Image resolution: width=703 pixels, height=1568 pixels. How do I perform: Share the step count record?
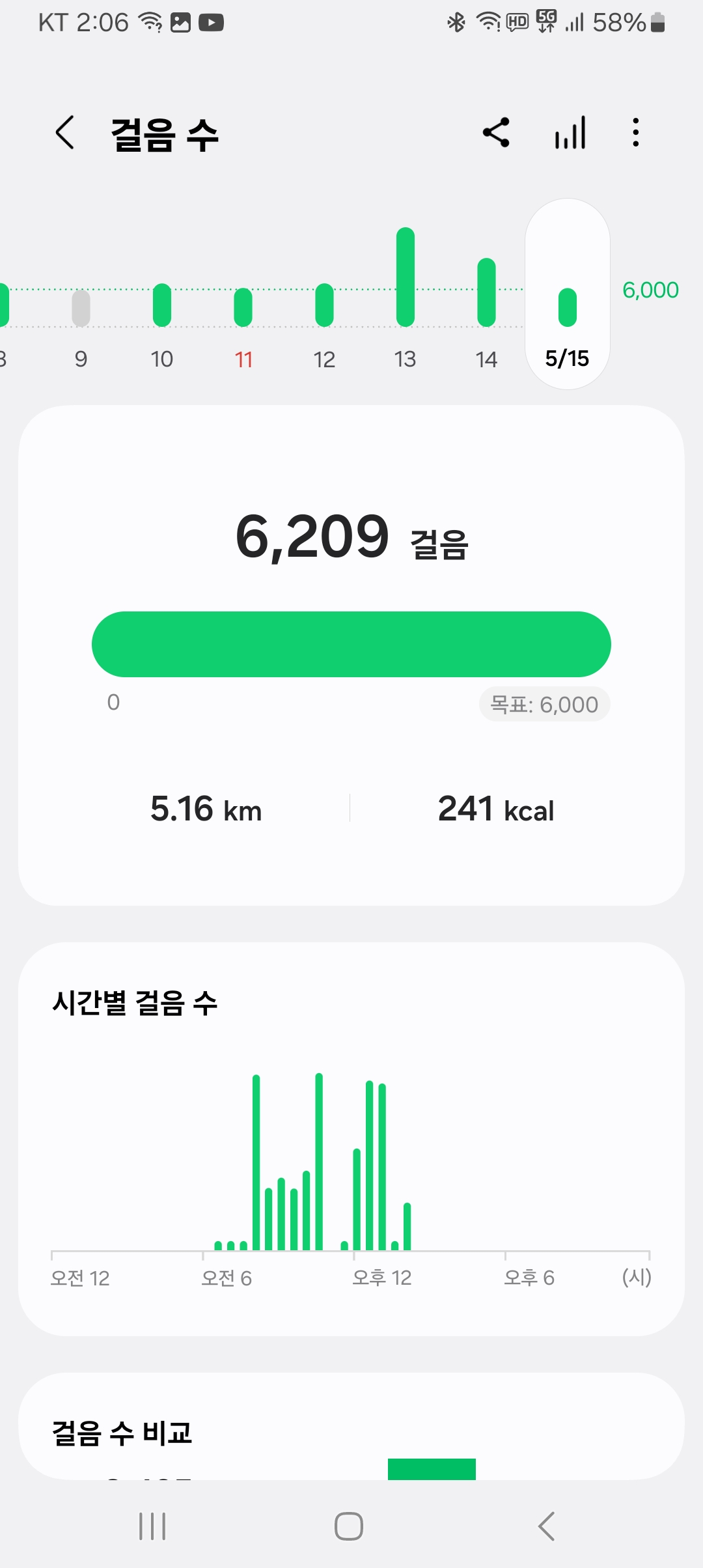[496, 133]
